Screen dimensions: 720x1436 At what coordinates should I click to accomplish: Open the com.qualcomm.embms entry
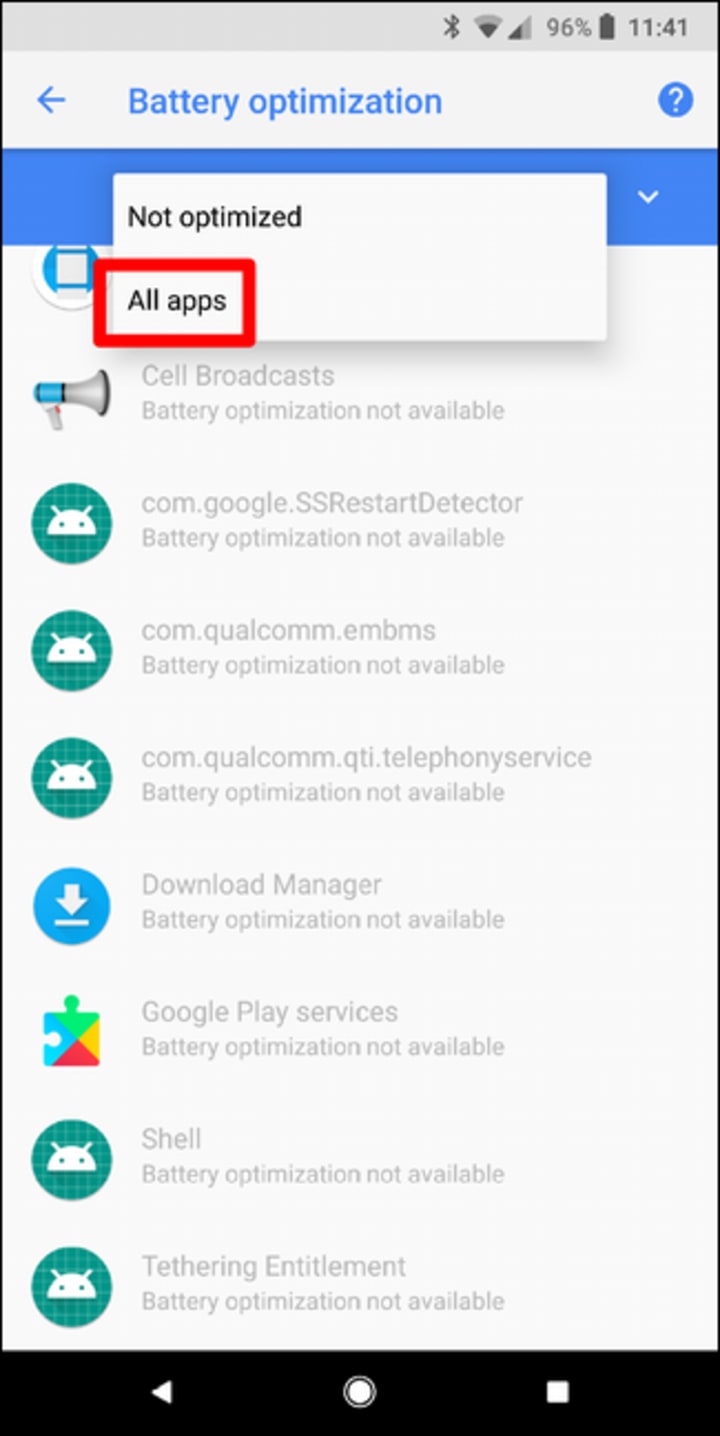(360, 648)
